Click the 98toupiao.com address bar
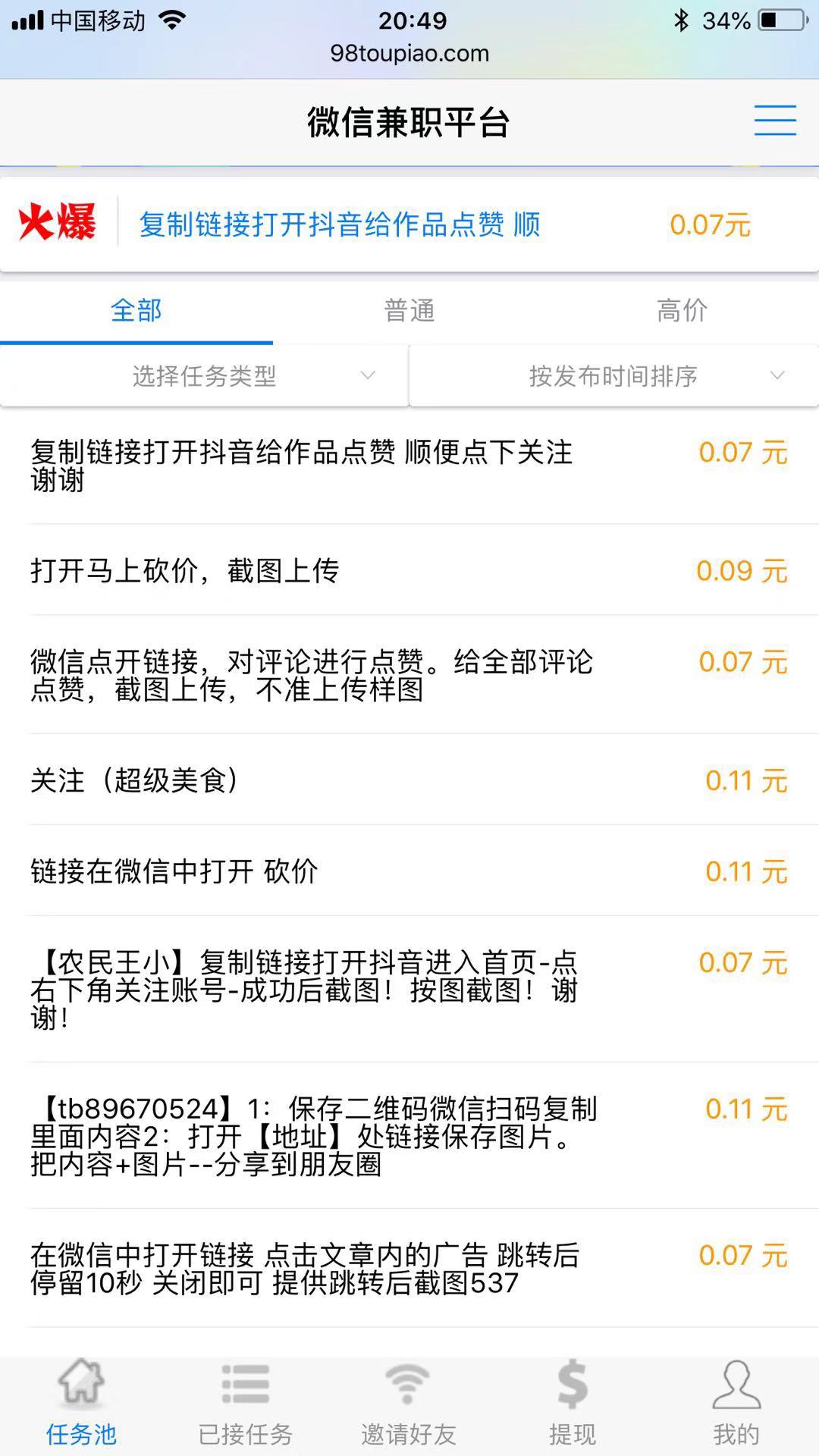 point(409,53)
